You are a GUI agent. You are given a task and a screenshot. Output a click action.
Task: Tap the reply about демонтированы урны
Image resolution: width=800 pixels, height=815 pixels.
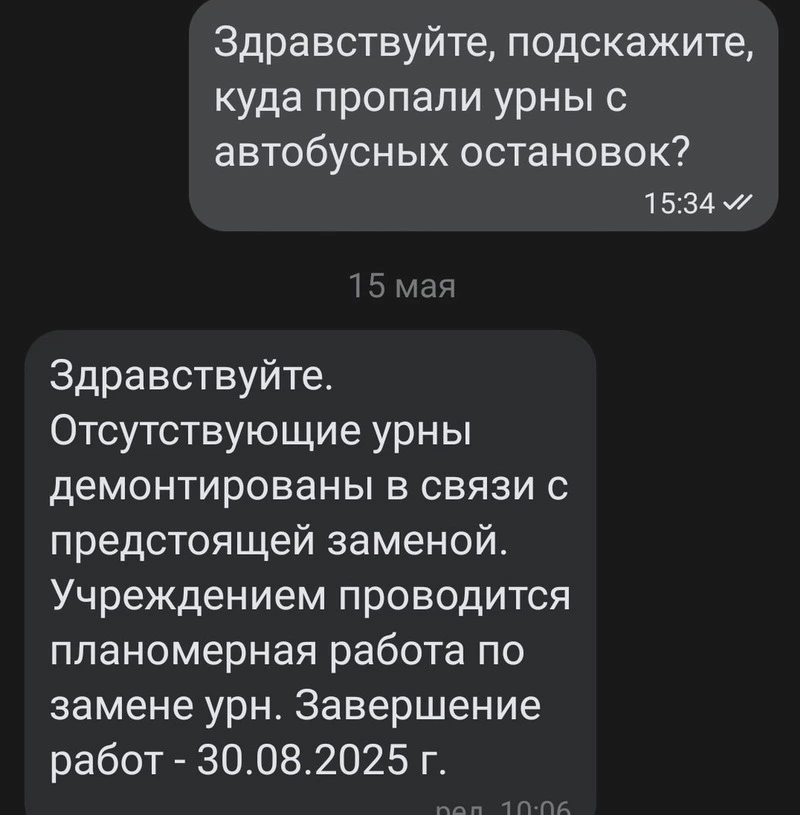(309, 570)
